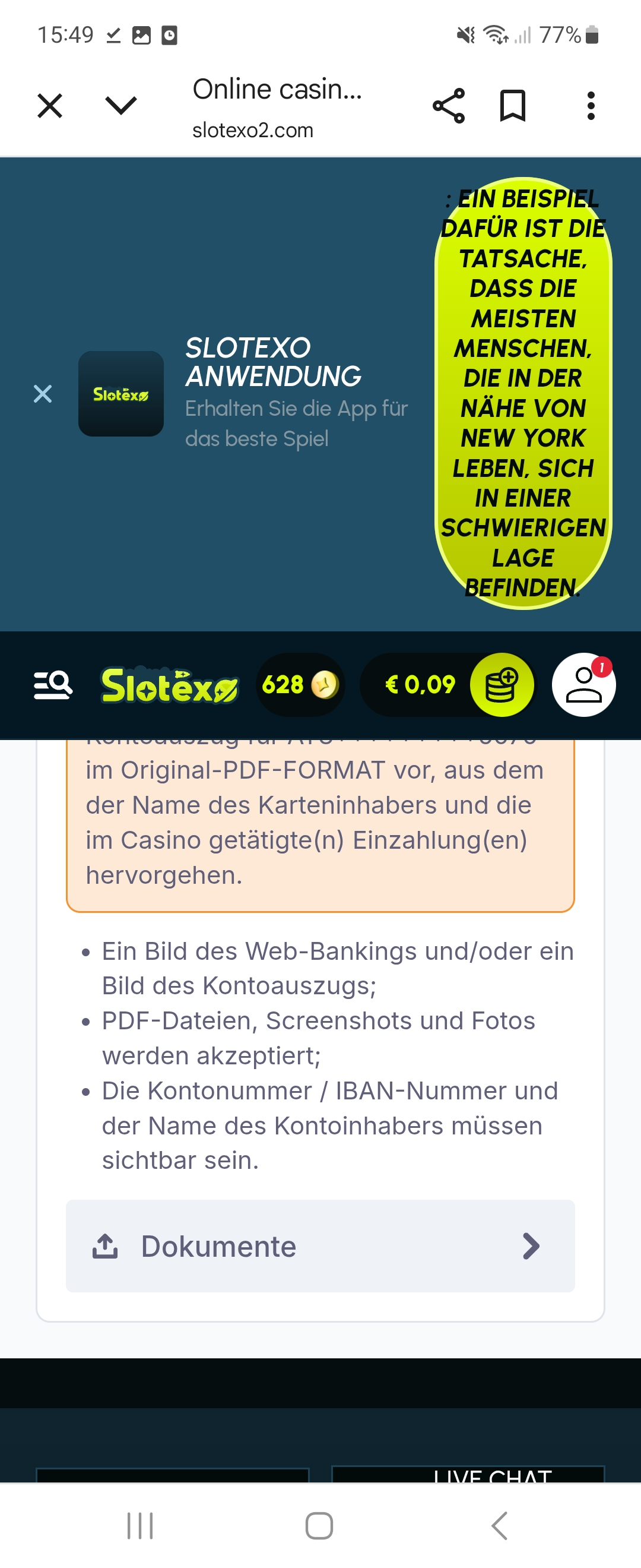The image size is (641, 1568).
Task: Bookmark this page
Action: (512, 106)
